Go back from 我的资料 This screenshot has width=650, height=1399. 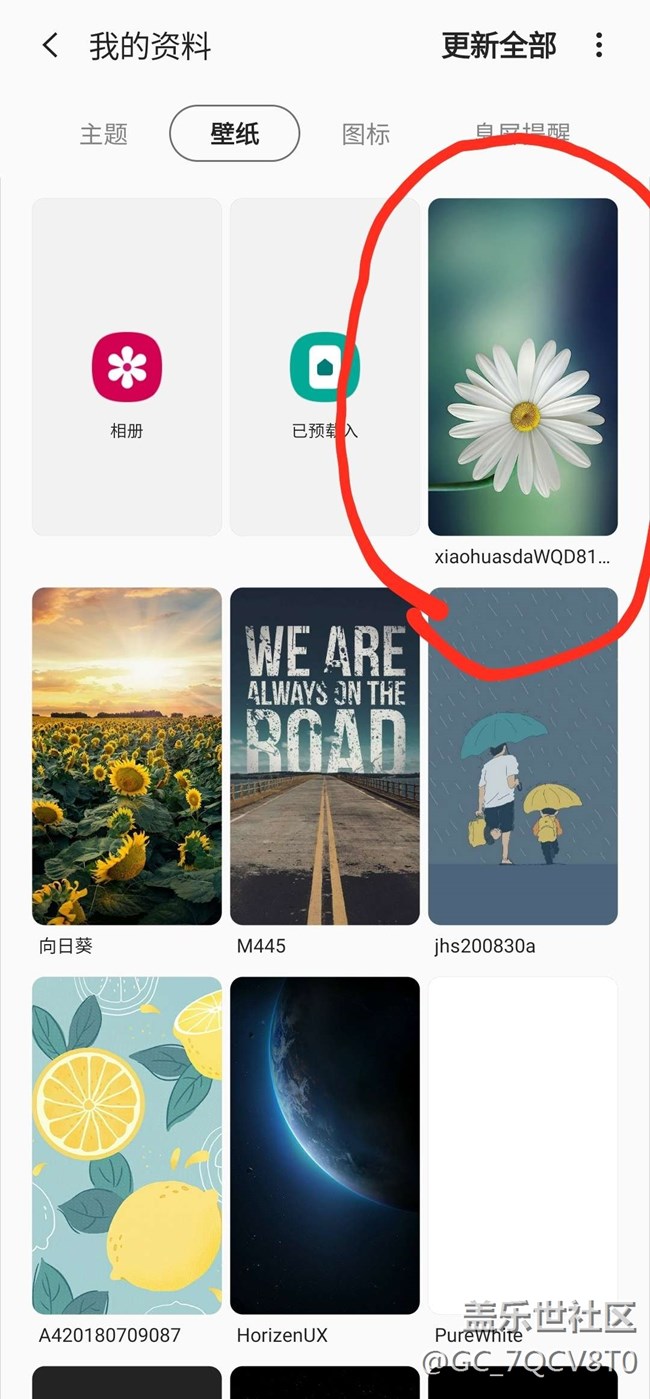point(50,46)
